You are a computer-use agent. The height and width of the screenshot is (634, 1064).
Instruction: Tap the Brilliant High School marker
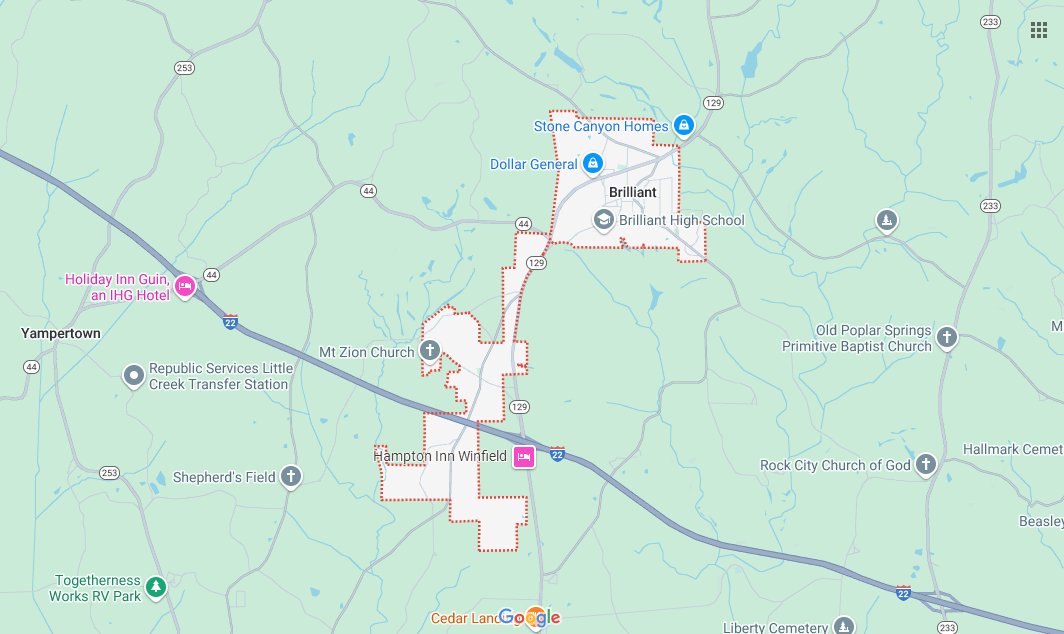(604, 219)
